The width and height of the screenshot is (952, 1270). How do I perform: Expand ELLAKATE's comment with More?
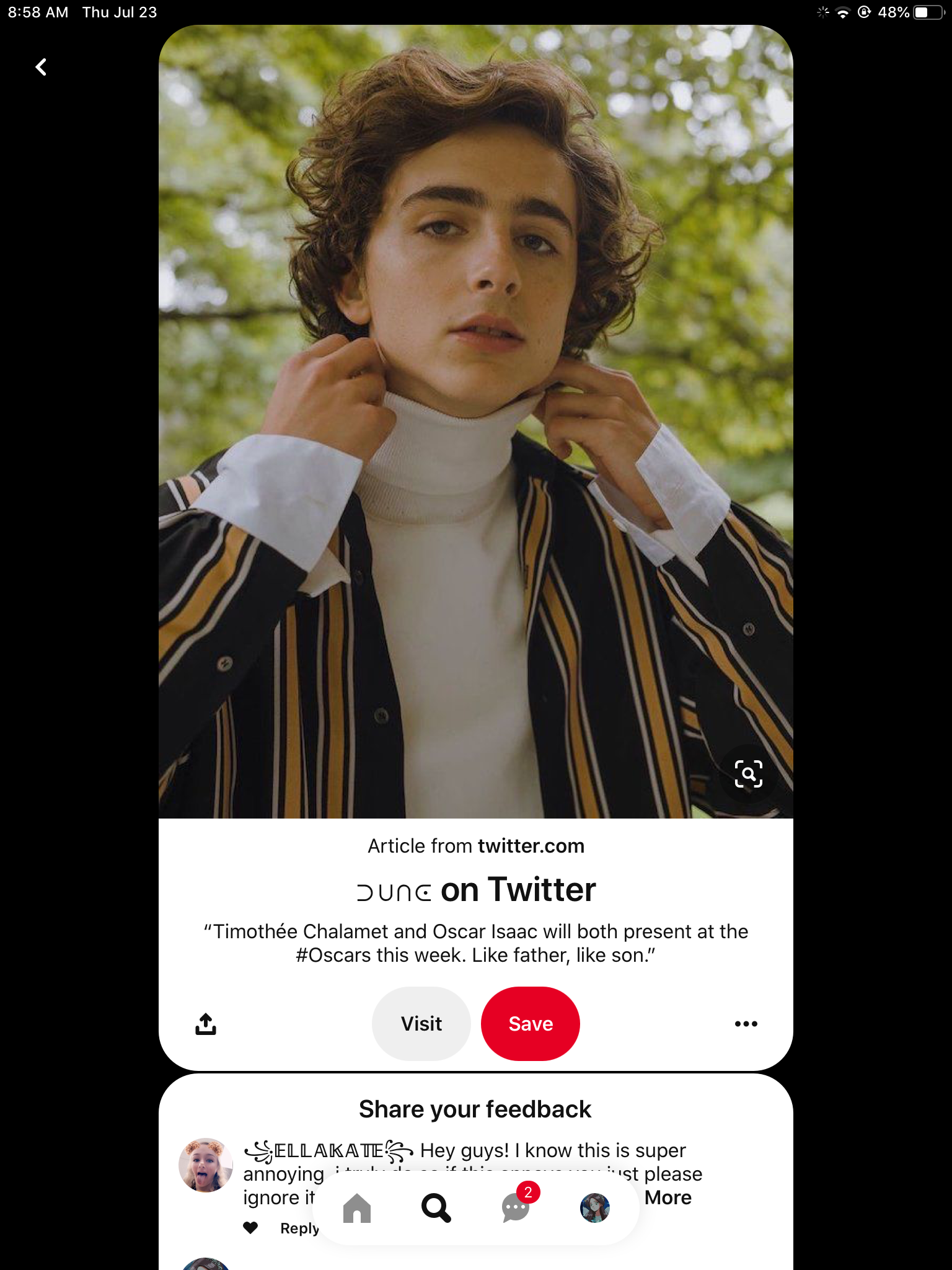click(668, 1197)
